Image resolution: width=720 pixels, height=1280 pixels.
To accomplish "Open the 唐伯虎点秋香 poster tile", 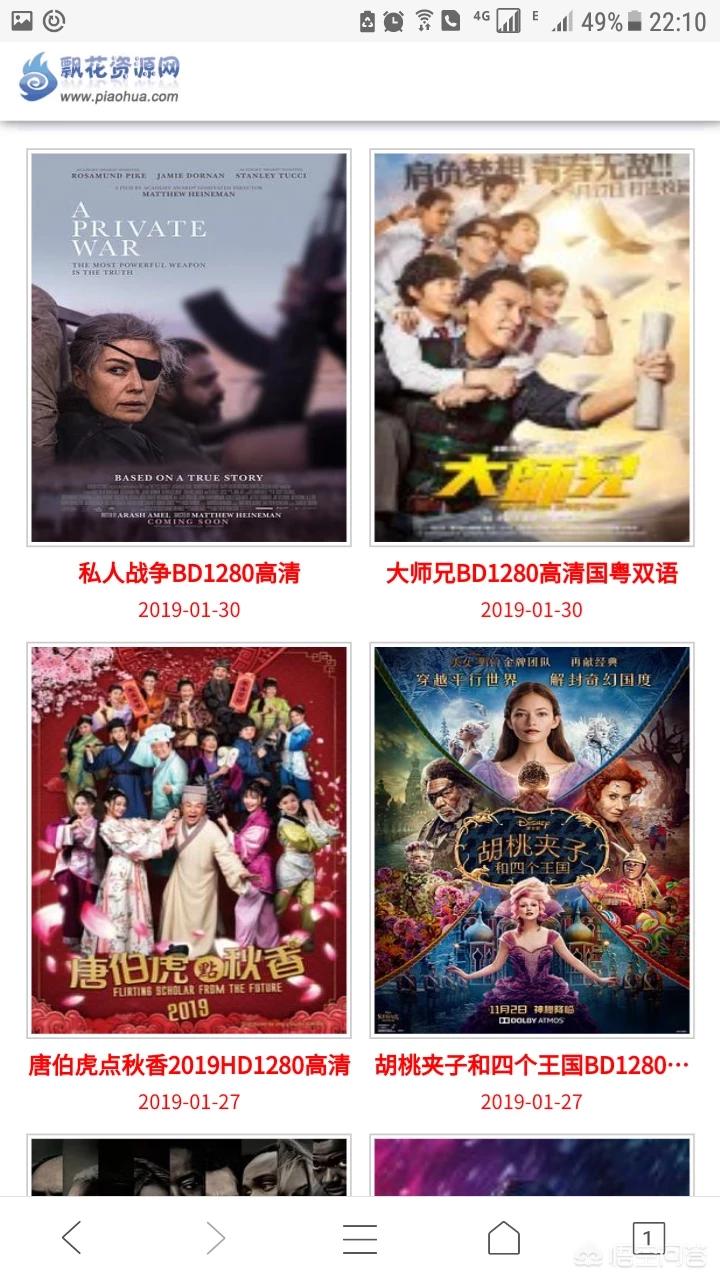I will [189, 840].
